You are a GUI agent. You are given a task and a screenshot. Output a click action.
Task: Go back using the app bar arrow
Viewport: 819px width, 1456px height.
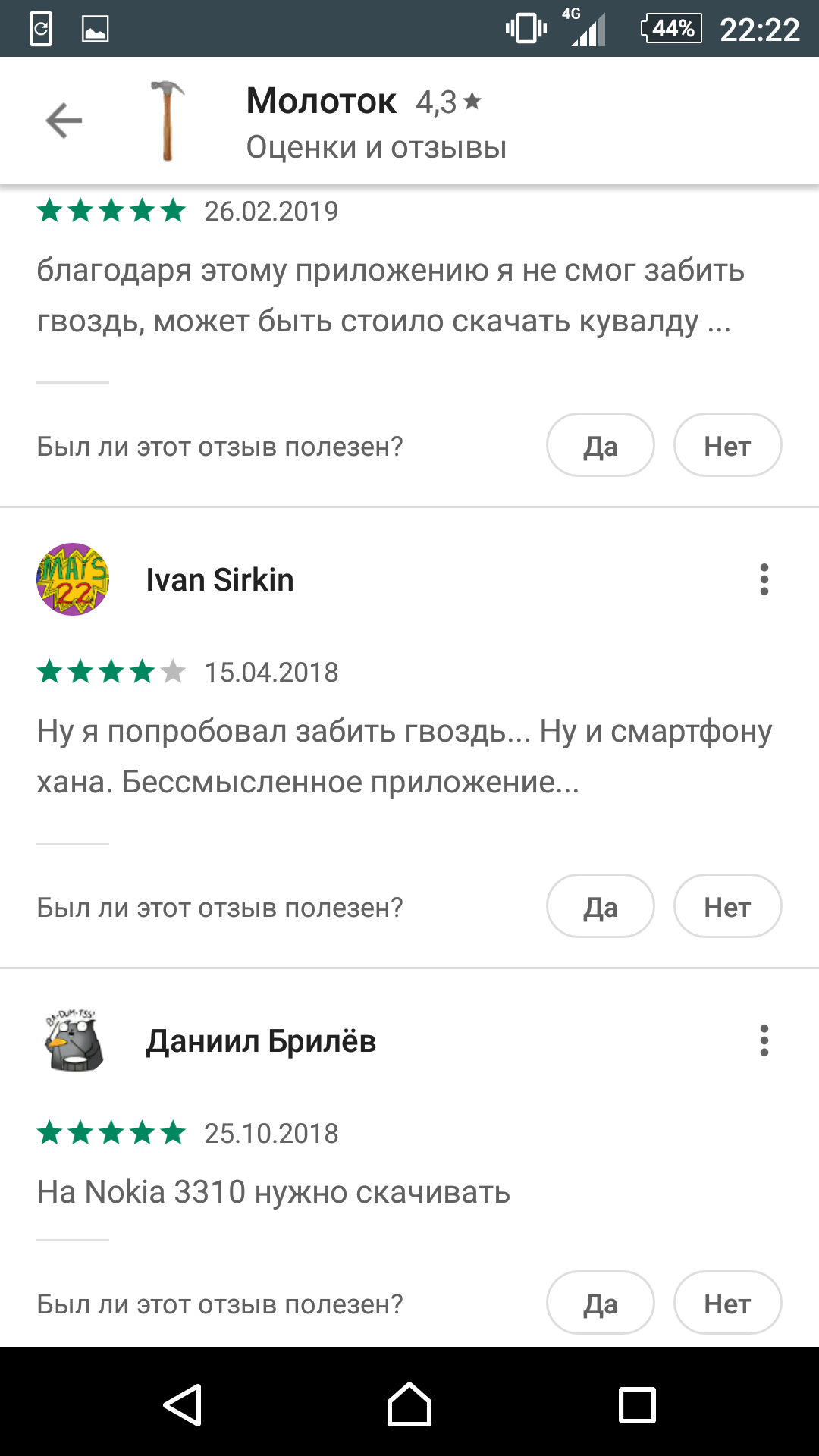coord(64,121)
